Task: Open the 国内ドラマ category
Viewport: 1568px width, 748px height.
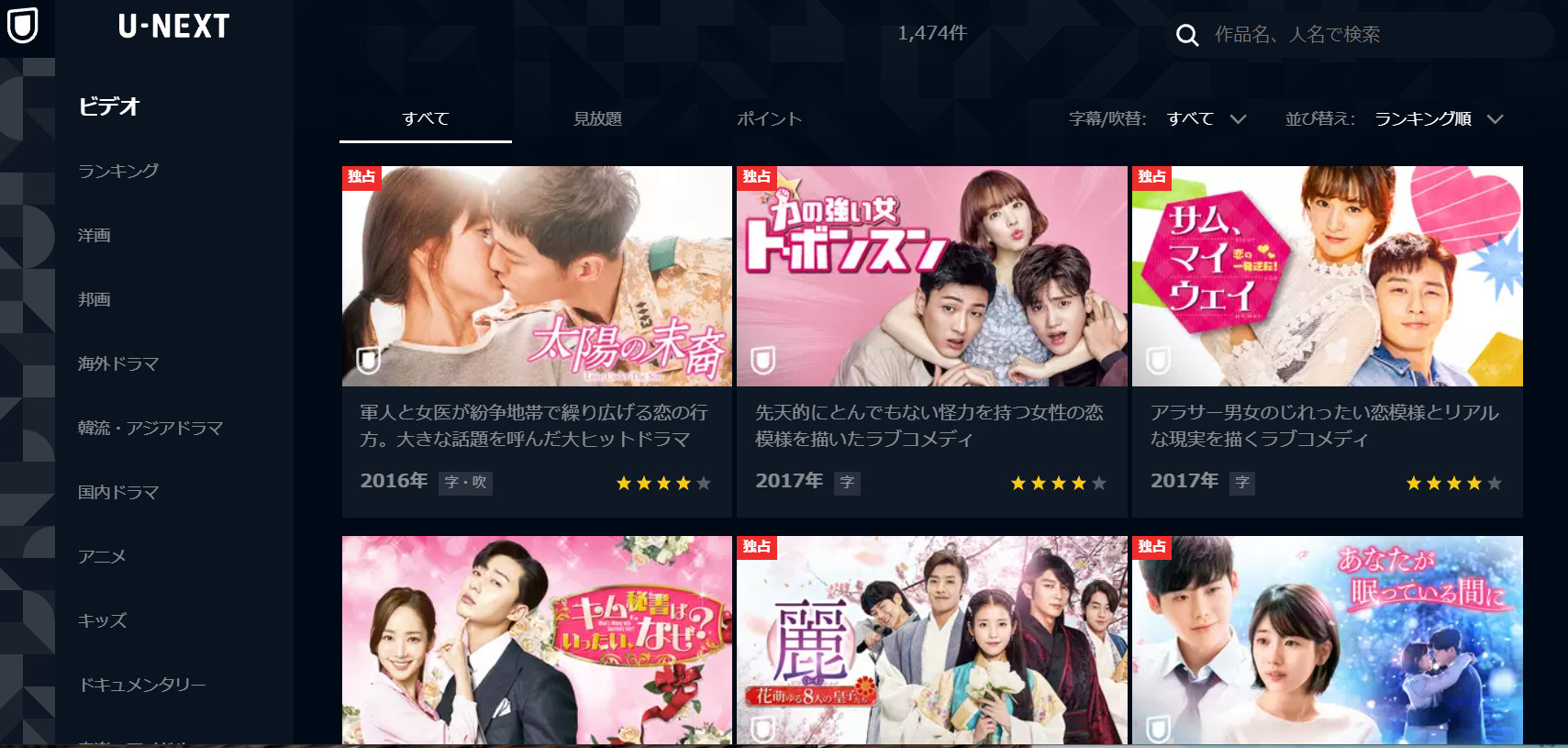Action: pos(118,492)
